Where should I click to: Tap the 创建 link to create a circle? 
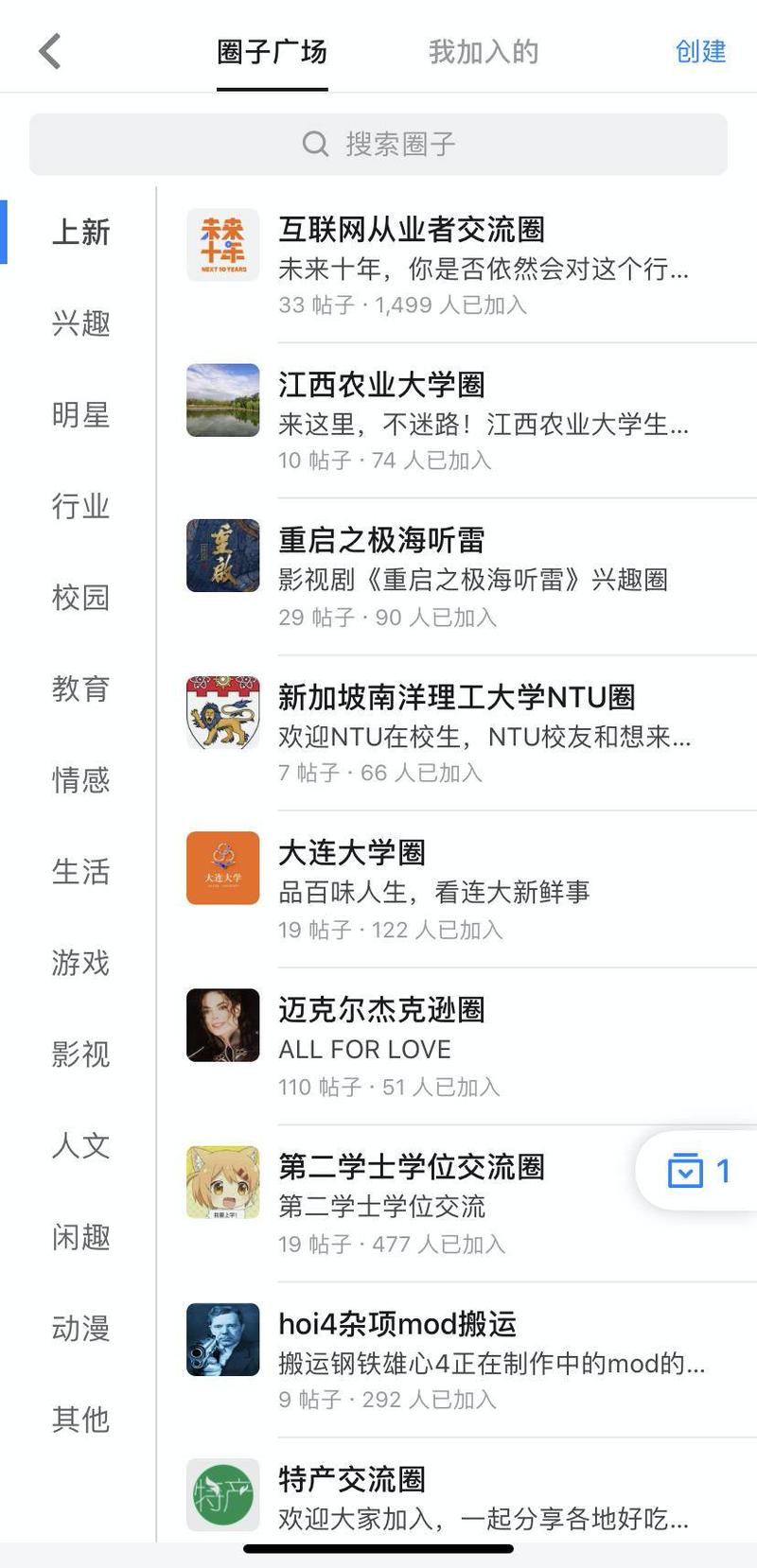[700, 52]
